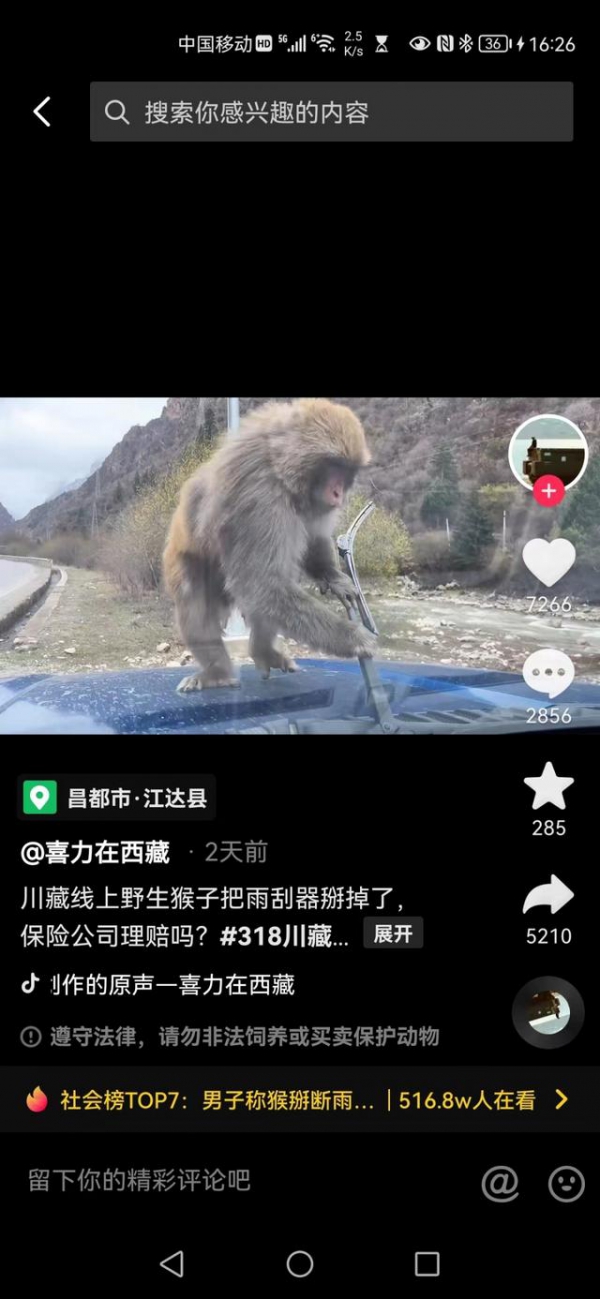Tap the system home button

tap(300, 1264)
